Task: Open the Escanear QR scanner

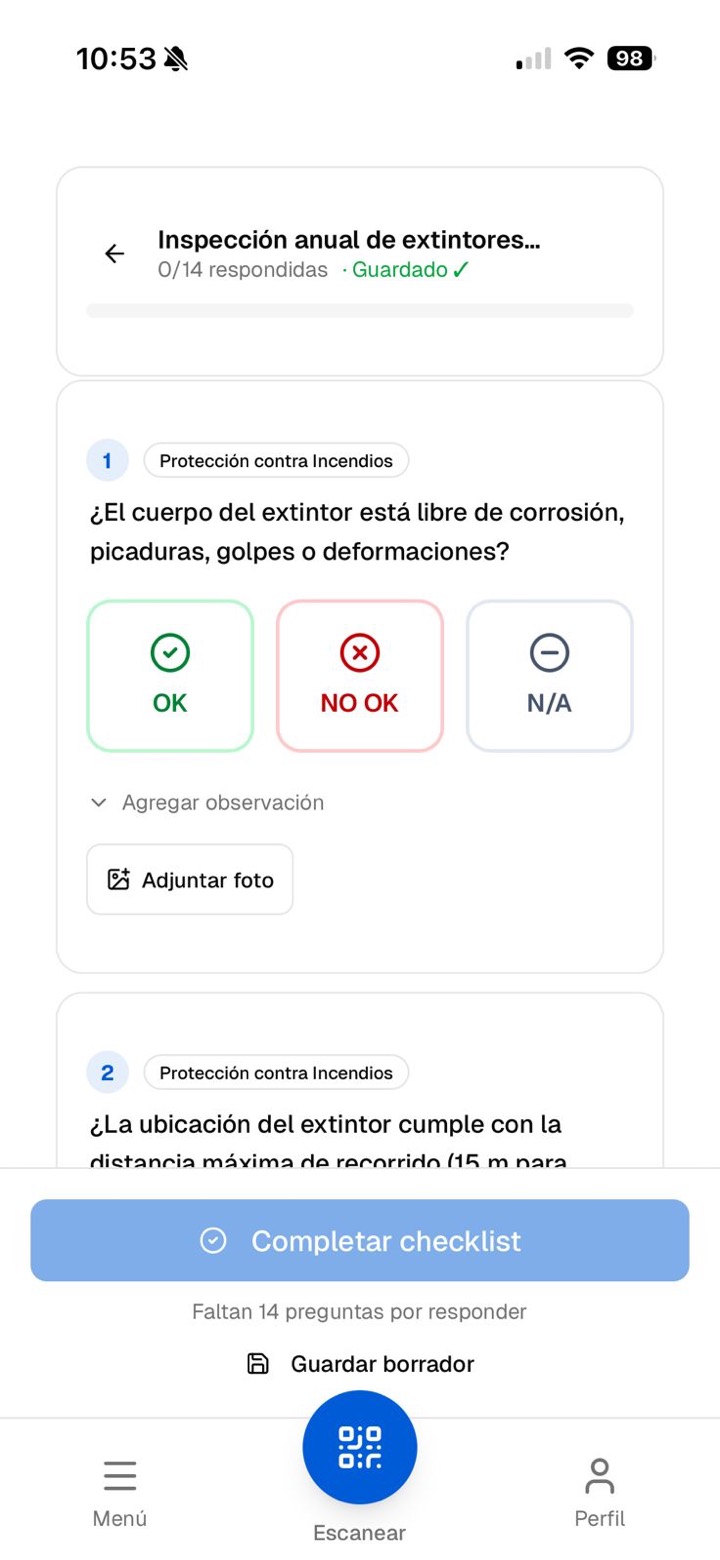Action: coord(360,1448)
